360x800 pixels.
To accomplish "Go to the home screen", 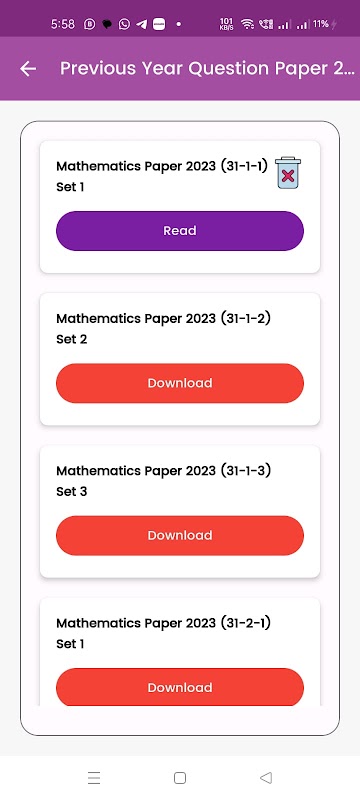I will pyautogui.click(x=179, y=778).
